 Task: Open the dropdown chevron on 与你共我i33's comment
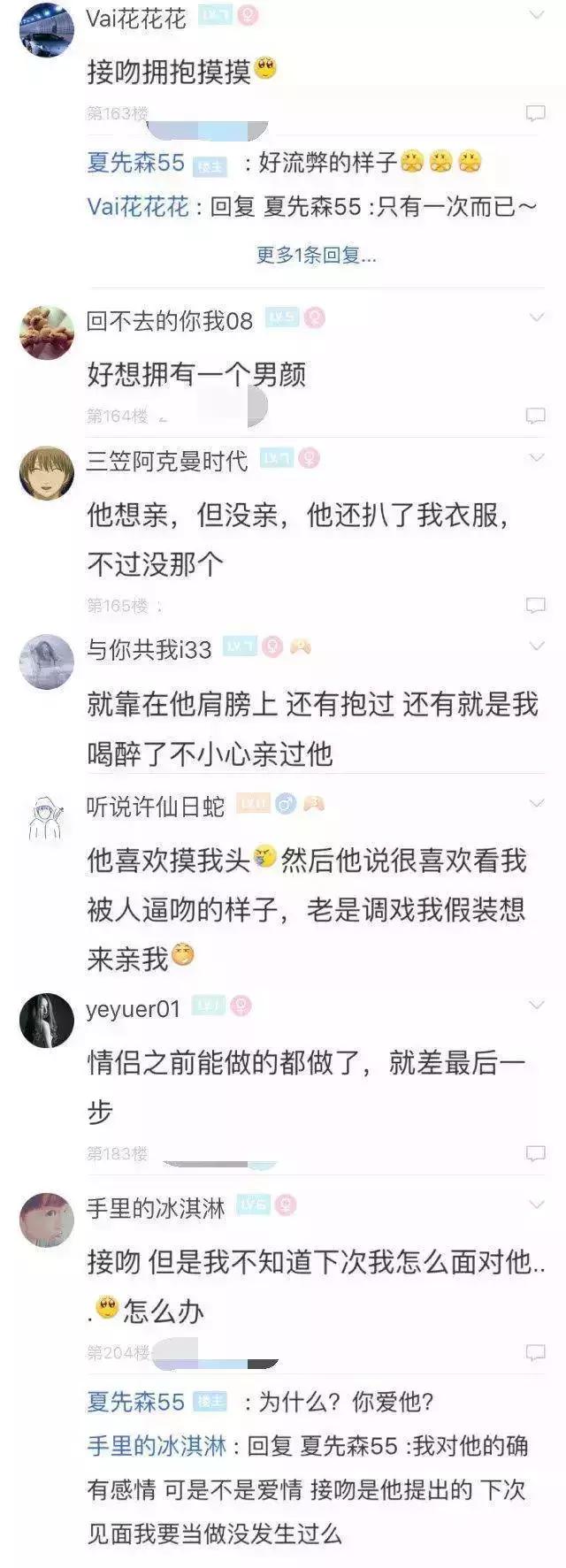[x=536, y=646]
